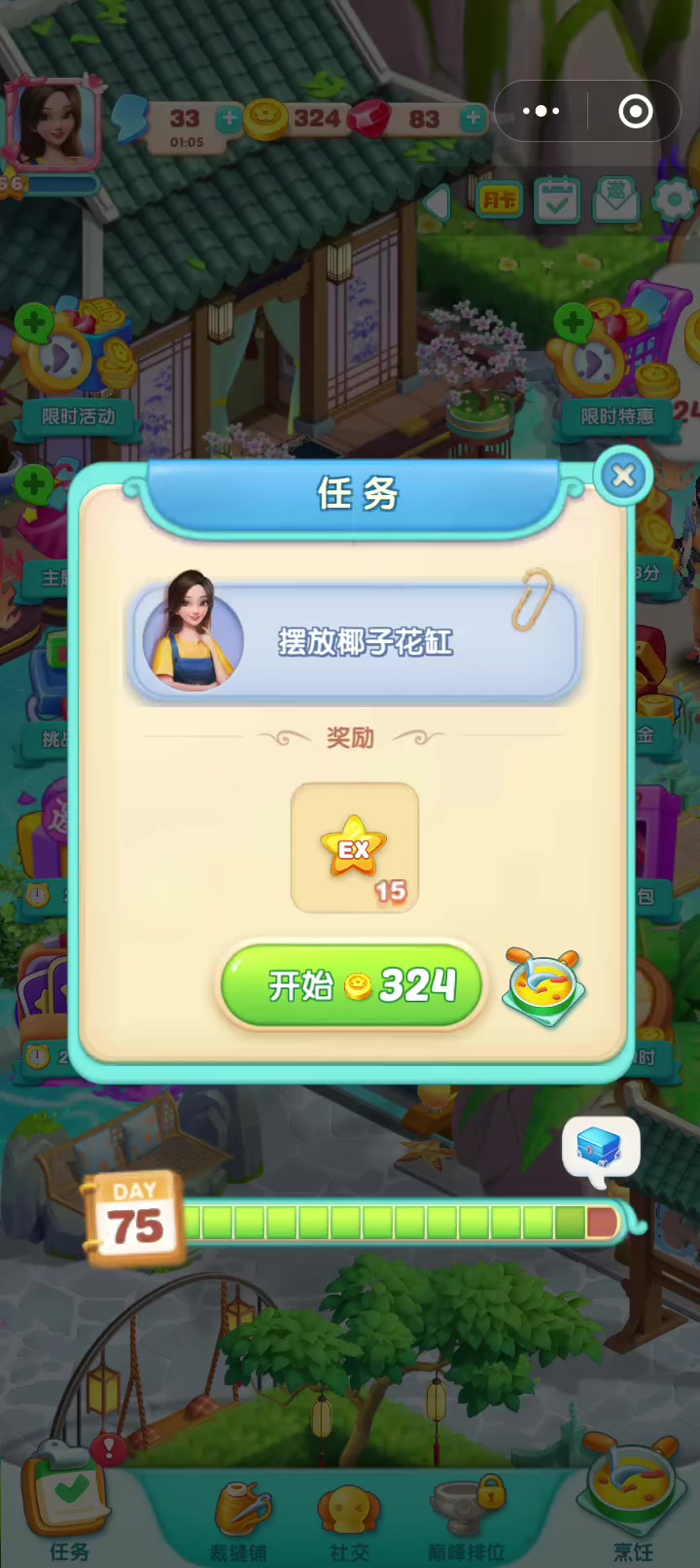Image resolution: width=700 pixels, height=1568 pixels.
Task: Open the settings gear
Action: pos(673,201)
